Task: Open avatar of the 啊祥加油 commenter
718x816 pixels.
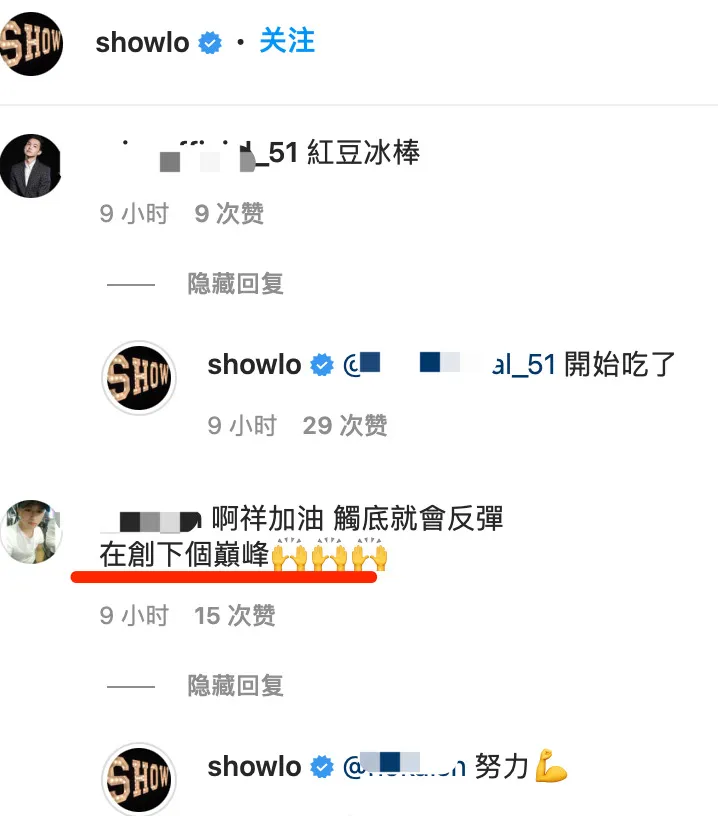Action: 31,531
